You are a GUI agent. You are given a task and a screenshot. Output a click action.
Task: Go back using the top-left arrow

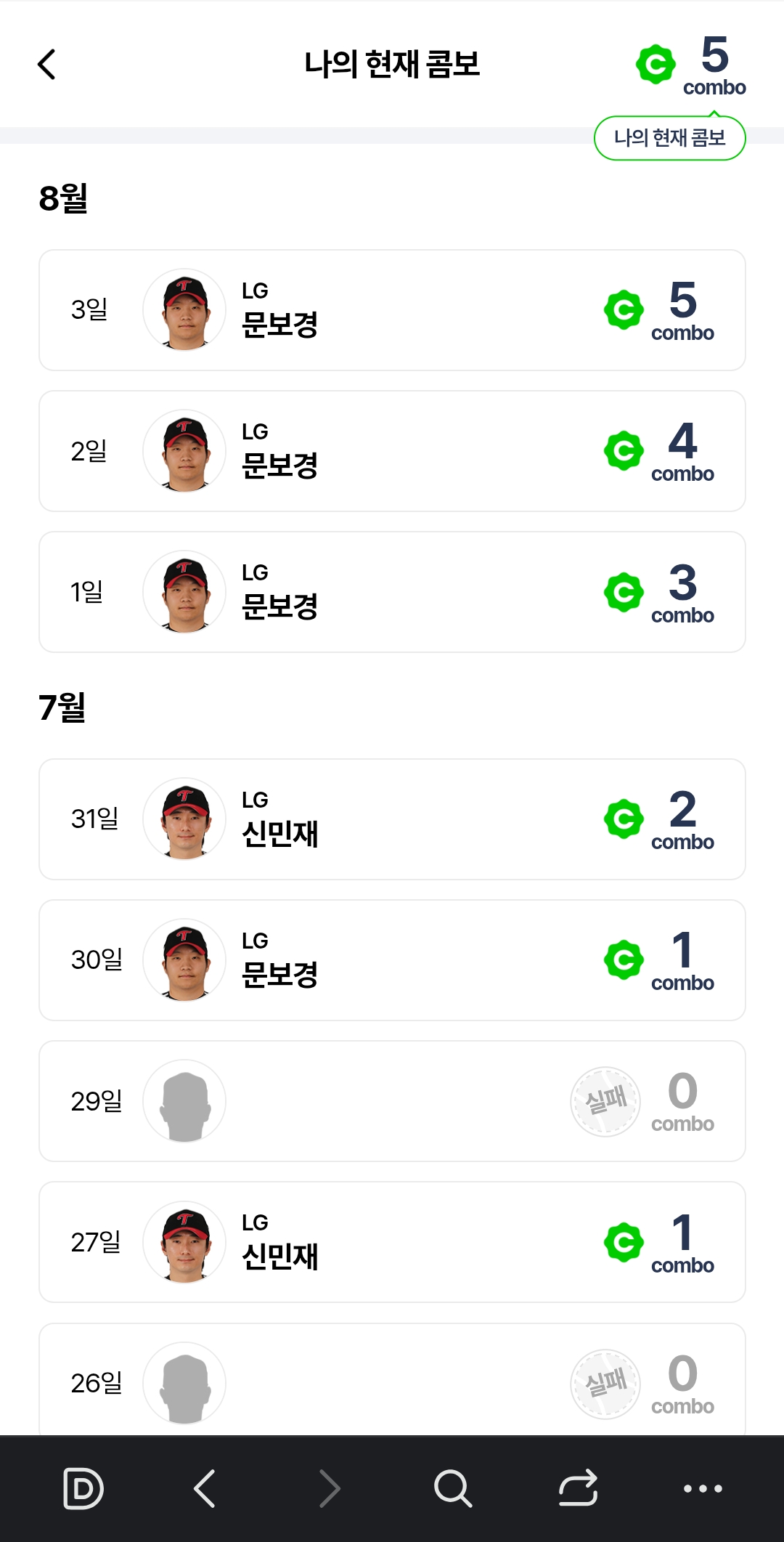(47, 65)
